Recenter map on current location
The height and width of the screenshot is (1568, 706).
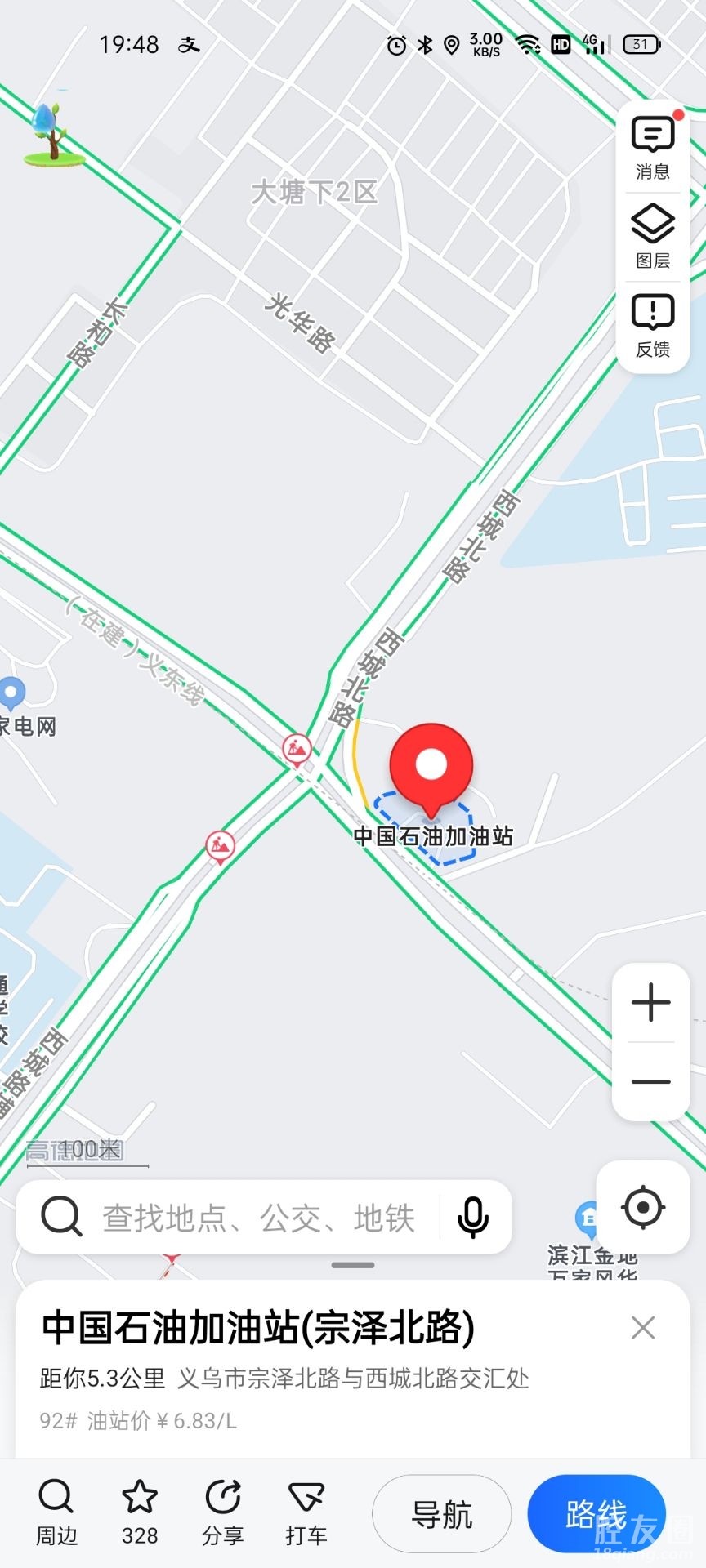643,1207
